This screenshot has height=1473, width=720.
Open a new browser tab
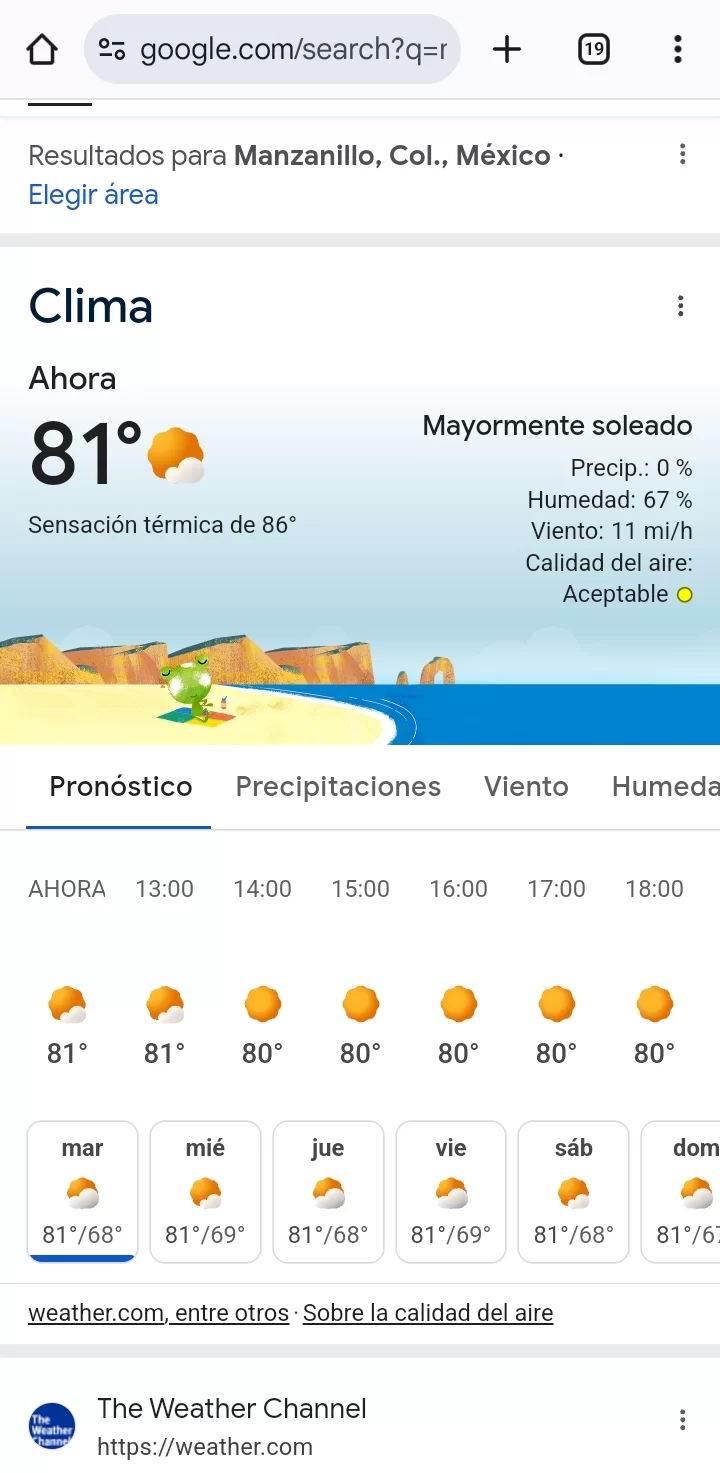(x=507, y=49)
